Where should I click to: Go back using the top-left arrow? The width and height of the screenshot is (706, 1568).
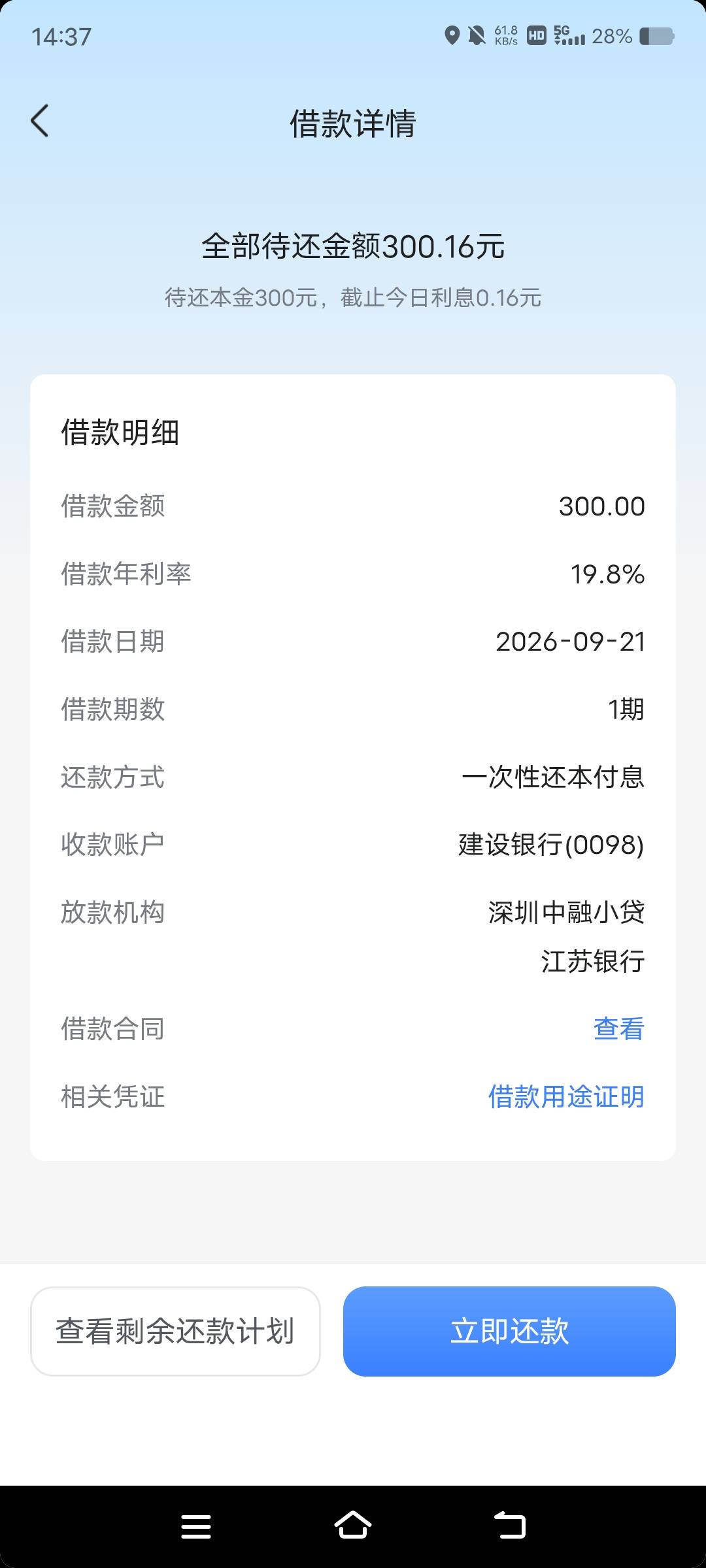(40, 122)
